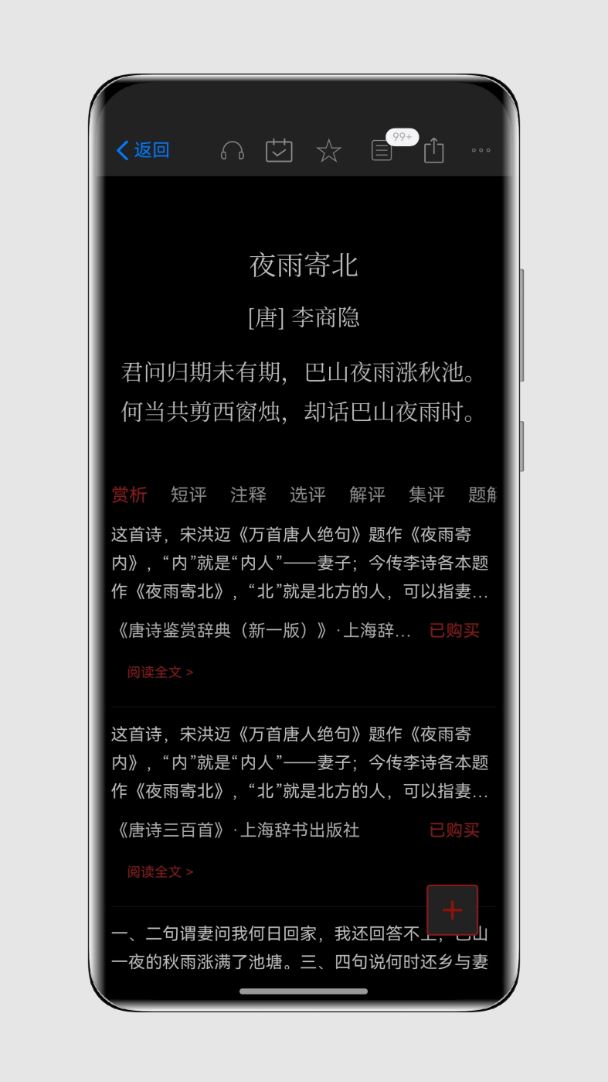Switch to the 解评 tab
Viewport: 608px width, 1082px height.
coord(367,494)
